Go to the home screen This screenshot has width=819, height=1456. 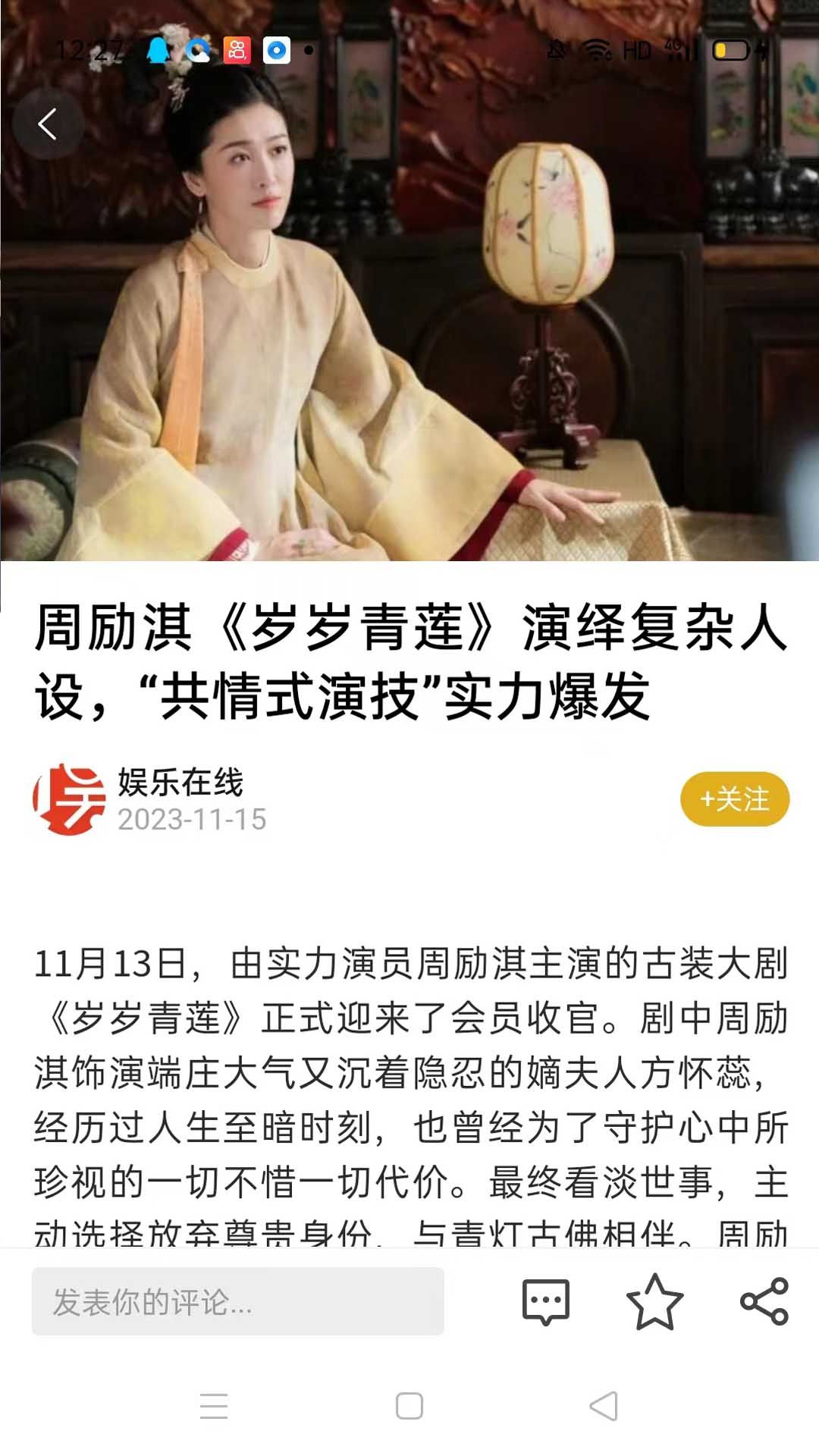pos(409,1406)
